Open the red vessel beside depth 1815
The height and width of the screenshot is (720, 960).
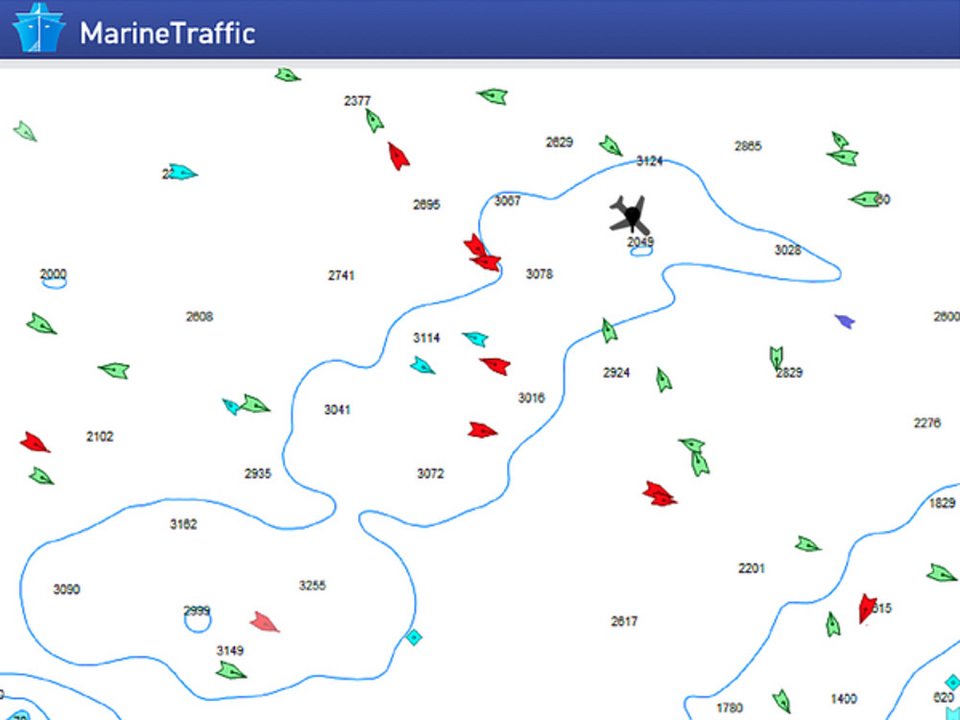pos(867,608)
